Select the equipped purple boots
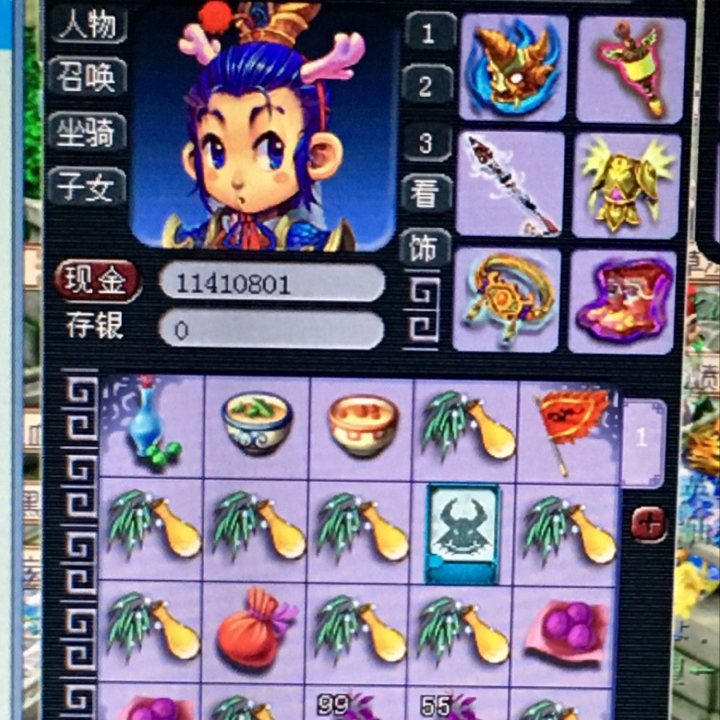 (622, 299)
